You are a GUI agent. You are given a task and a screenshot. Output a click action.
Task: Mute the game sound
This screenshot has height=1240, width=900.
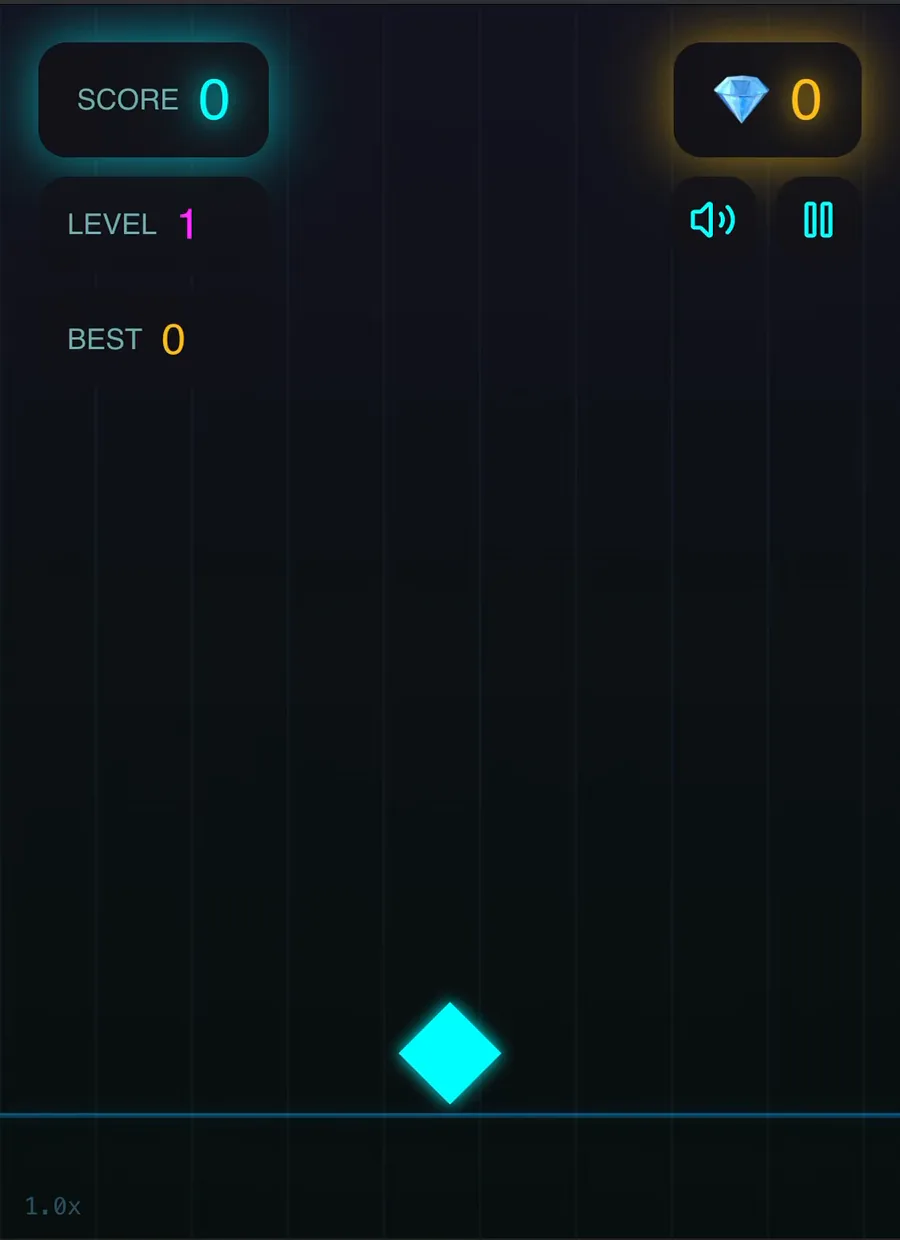(713, 220)
